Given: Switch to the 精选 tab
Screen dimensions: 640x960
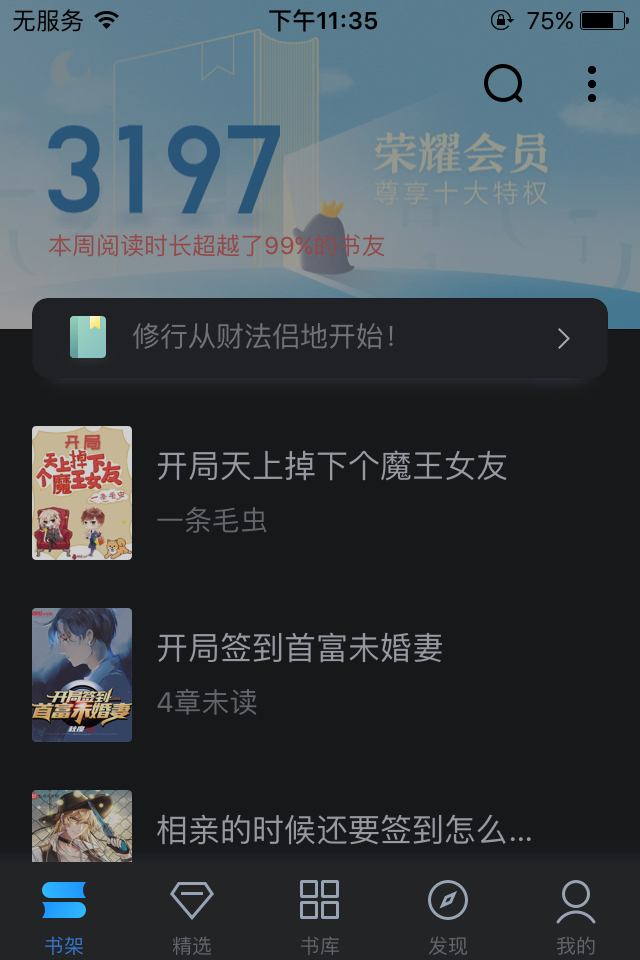Looking at the screenshot, I should [192, 916].
